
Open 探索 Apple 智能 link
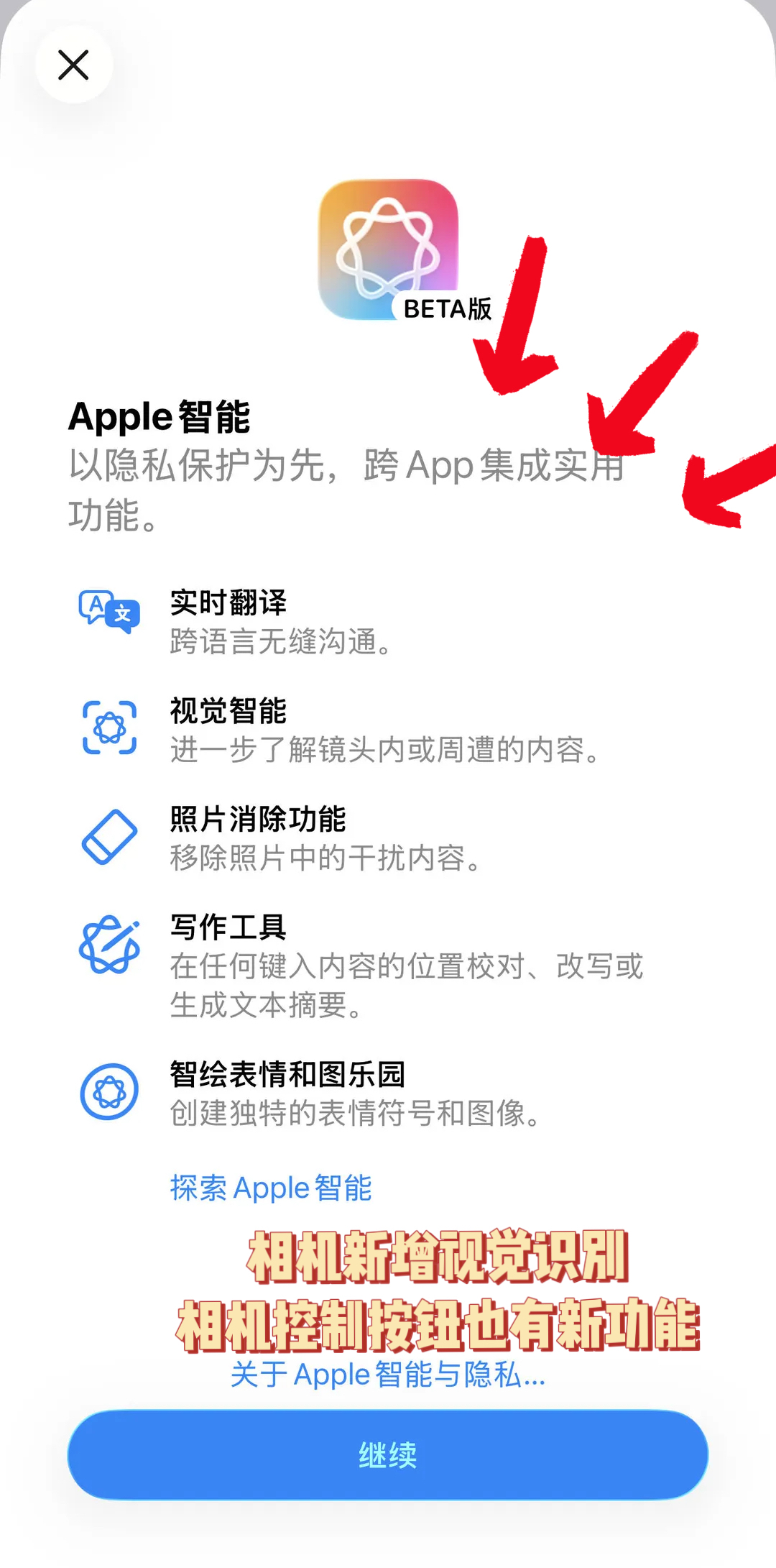(x=271, y=1188)
